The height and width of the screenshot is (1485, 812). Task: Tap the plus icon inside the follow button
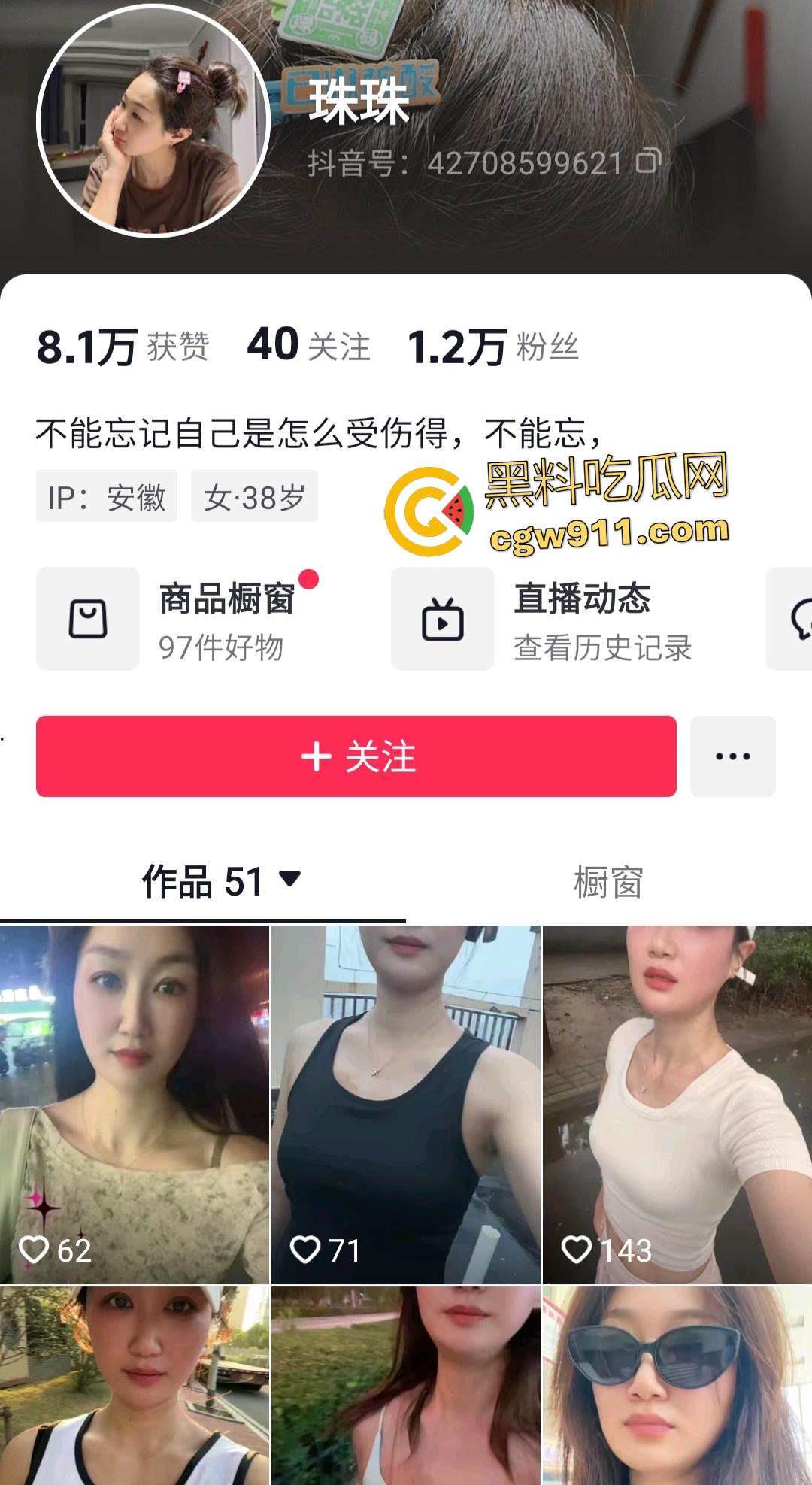[317, 757]
